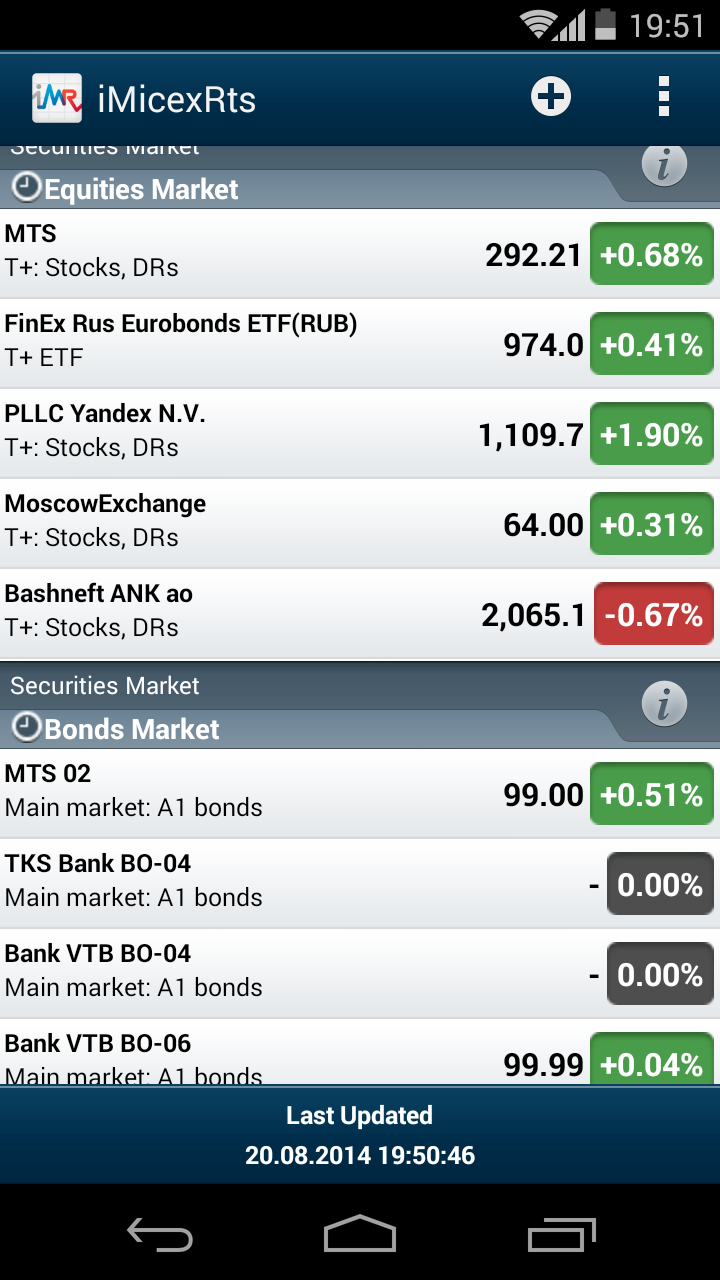The image size is (720, 1280).
Task: Open info for Equities Market
Action: pyautogui.click(x=664, y=165)
